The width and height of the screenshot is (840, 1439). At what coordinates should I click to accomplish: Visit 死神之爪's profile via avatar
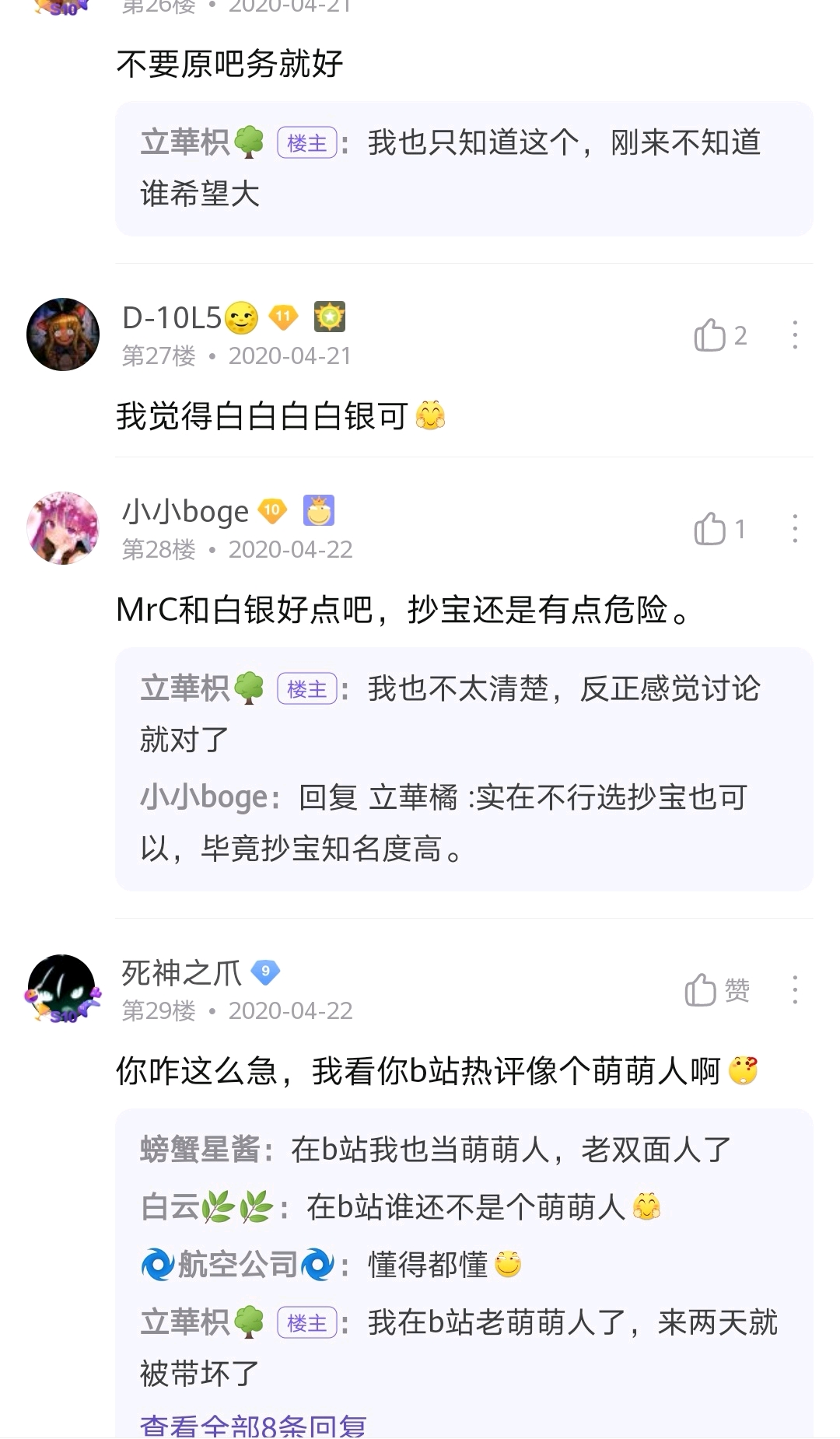tap(63, 989)
